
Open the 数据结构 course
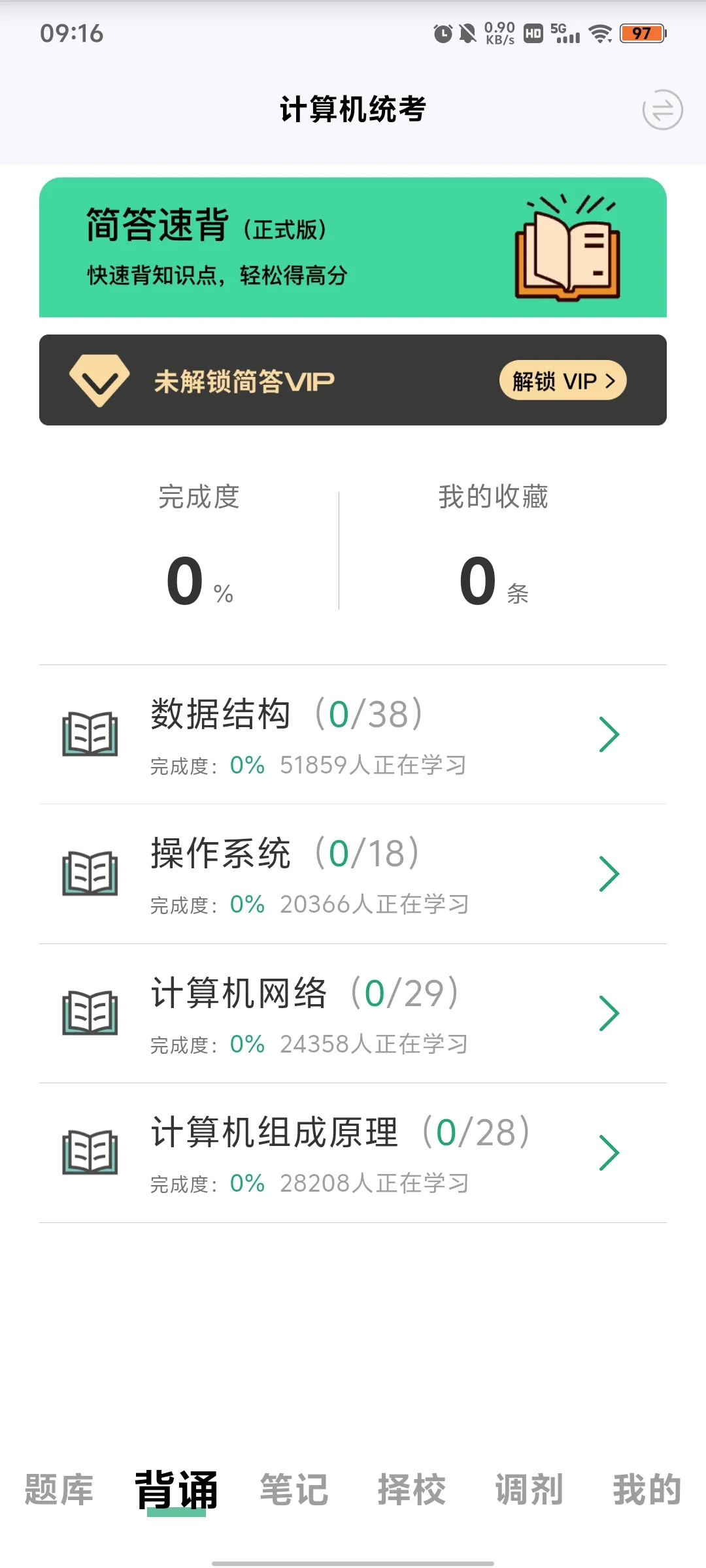pos(353,735)
